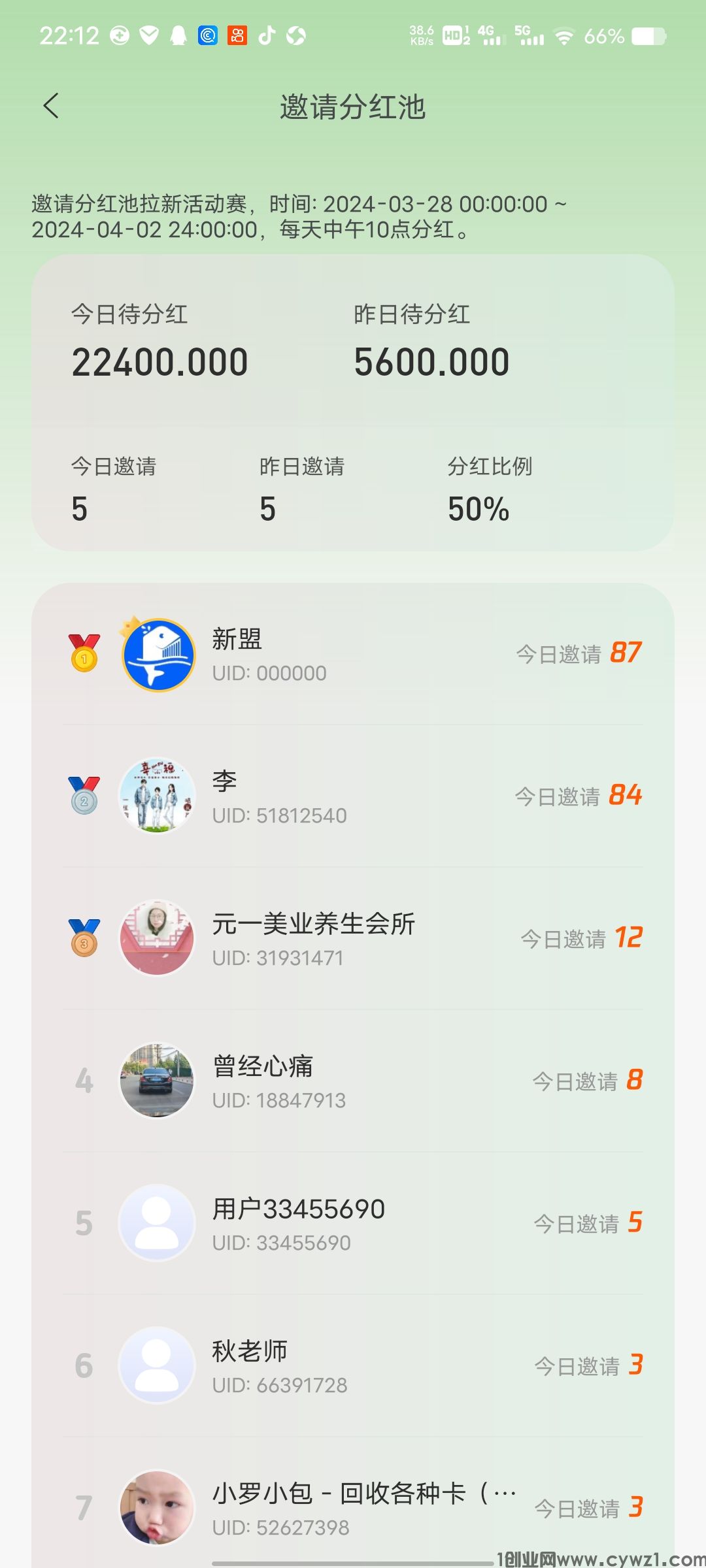The height and width of the screenshot is (1568, 706).
Task: Tap 秋老师's leaderboard row
Action: pos(353,1366)
